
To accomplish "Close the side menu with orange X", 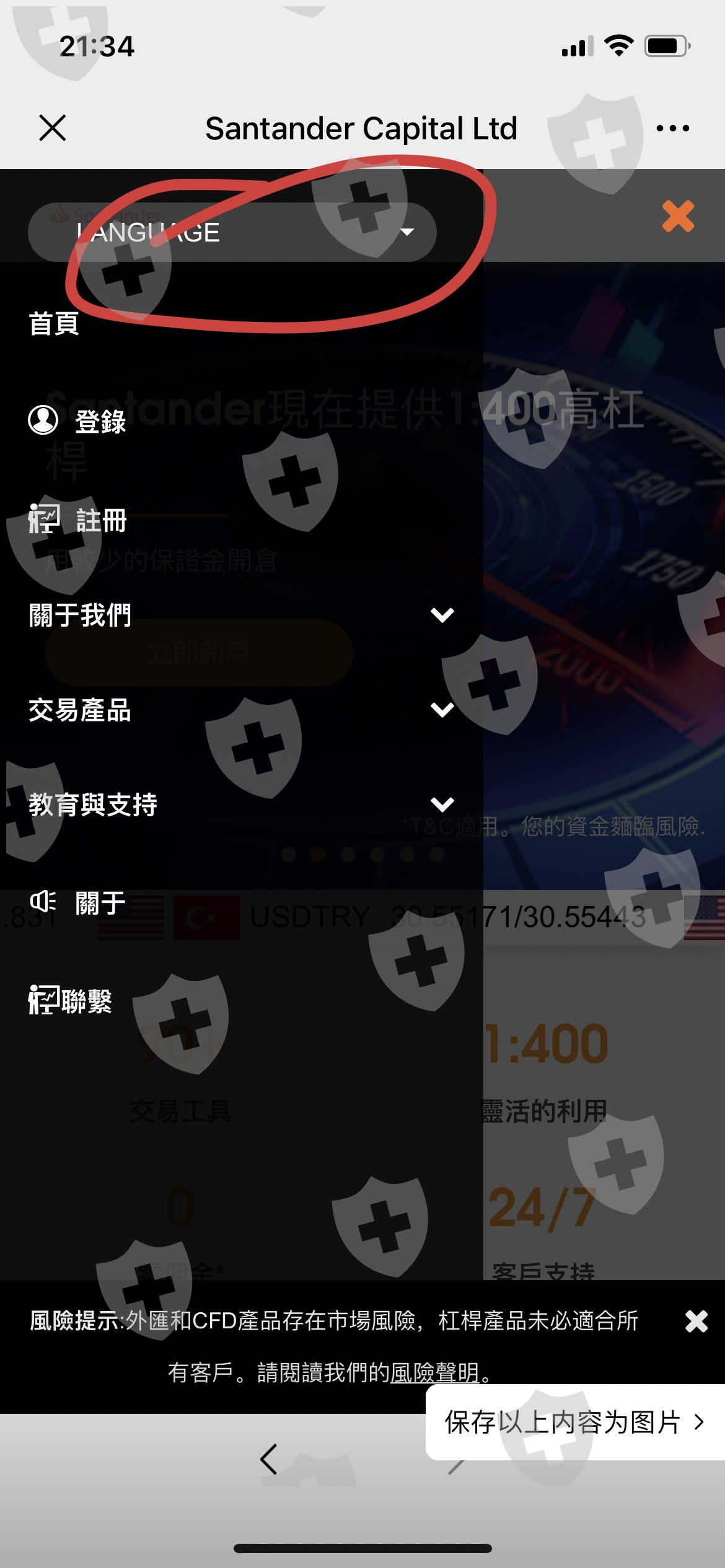I will point(678,216).
